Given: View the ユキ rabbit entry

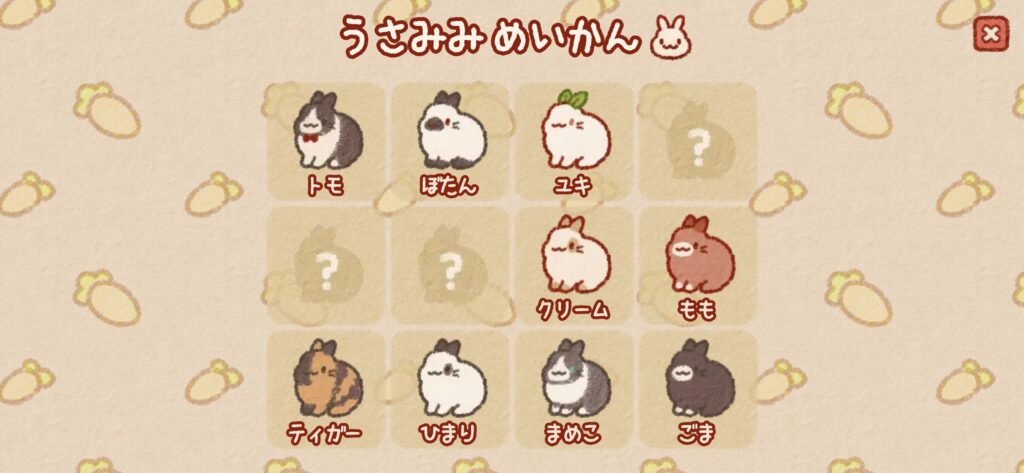Looking at the screenshot, I should click(x=574, y=140).
